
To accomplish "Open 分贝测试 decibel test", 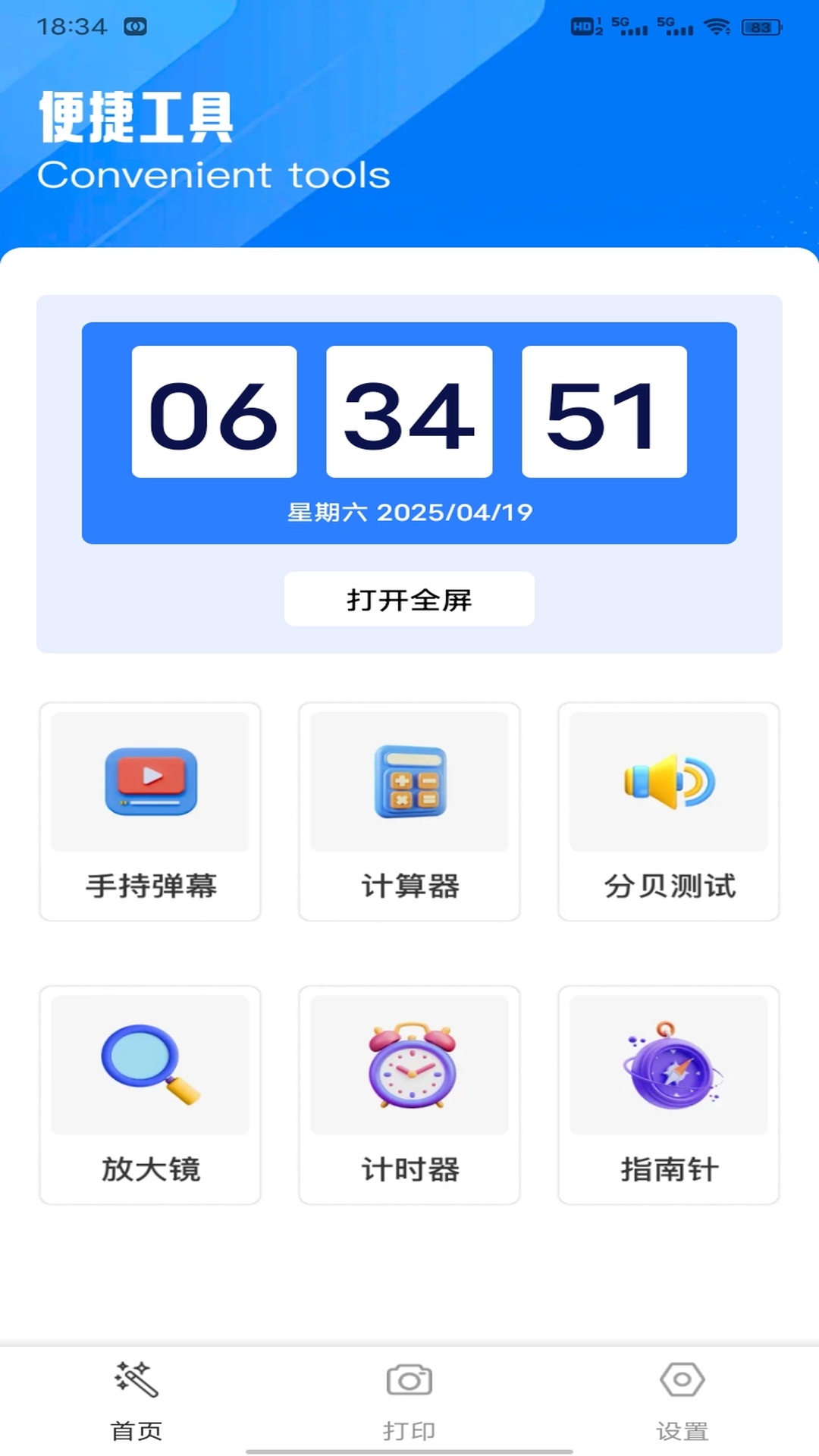I will [x=669, y=811].
